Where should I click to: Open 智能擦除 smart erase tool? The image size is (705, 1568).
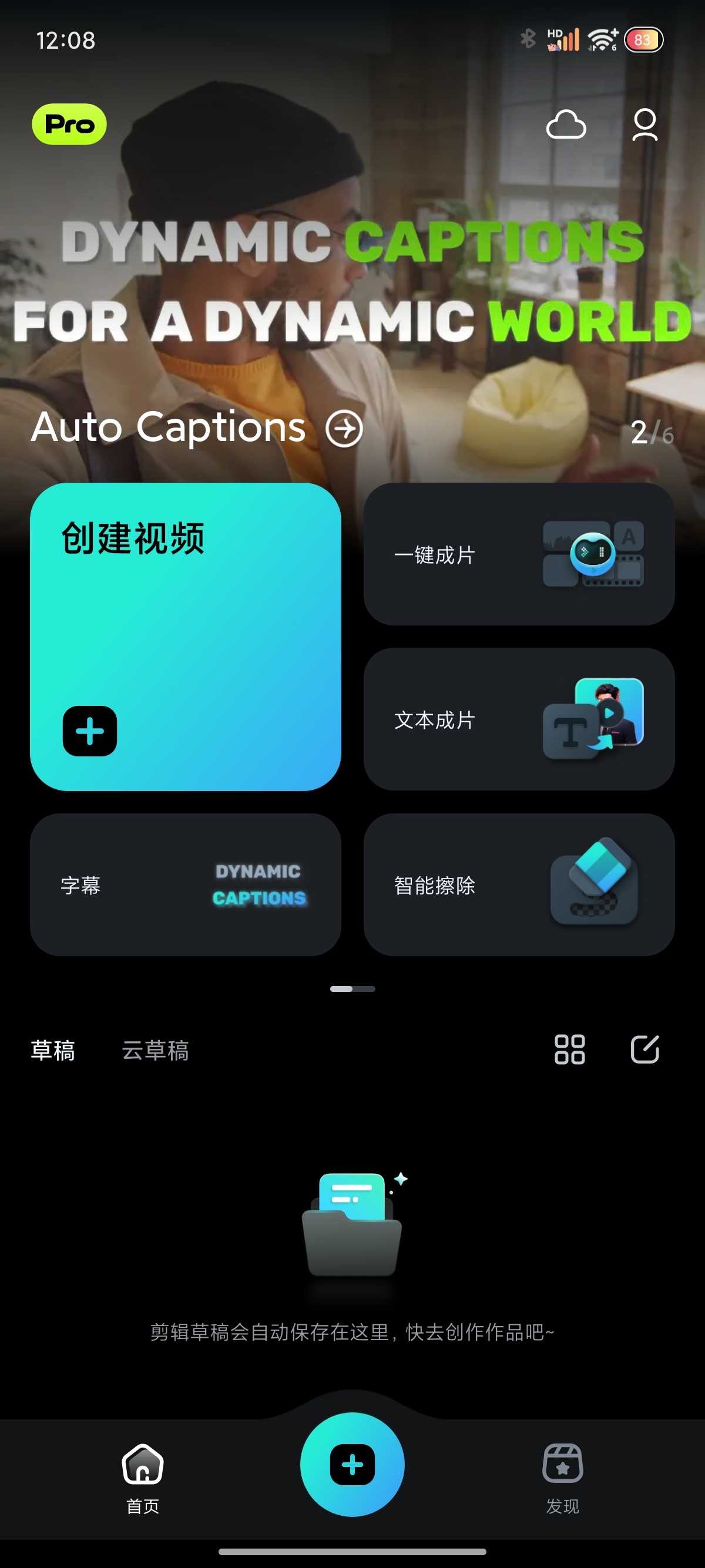519,884
